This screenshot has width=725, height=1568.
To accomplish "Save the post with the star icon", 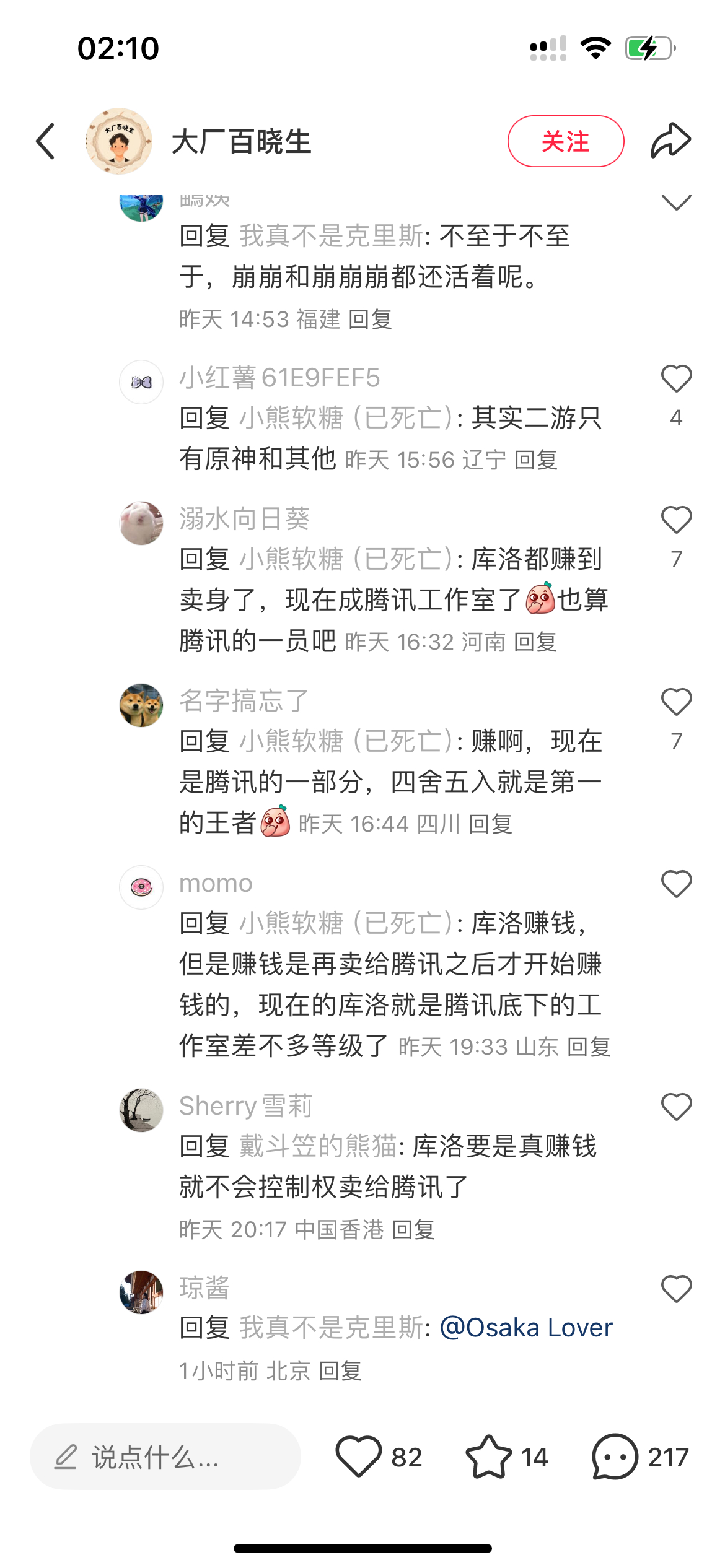I will pos(488,1457).
